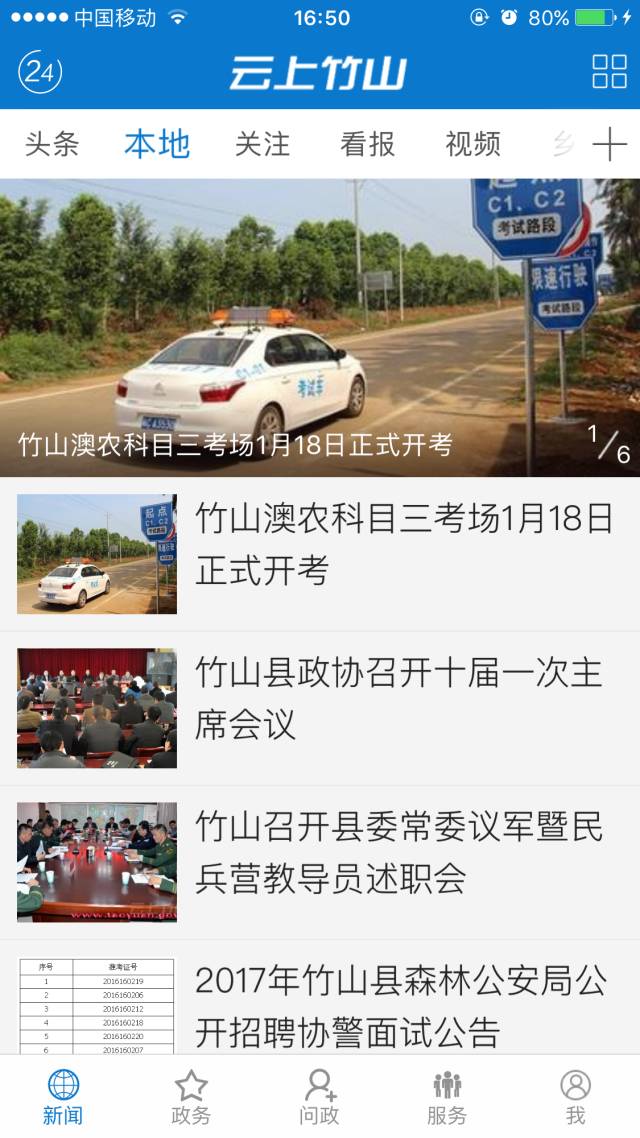Image resolution: width=640 pixels, height=1138 pixels.
Task: Open article 竹山县政协召开十届一次主席会议
Action: 320,708
